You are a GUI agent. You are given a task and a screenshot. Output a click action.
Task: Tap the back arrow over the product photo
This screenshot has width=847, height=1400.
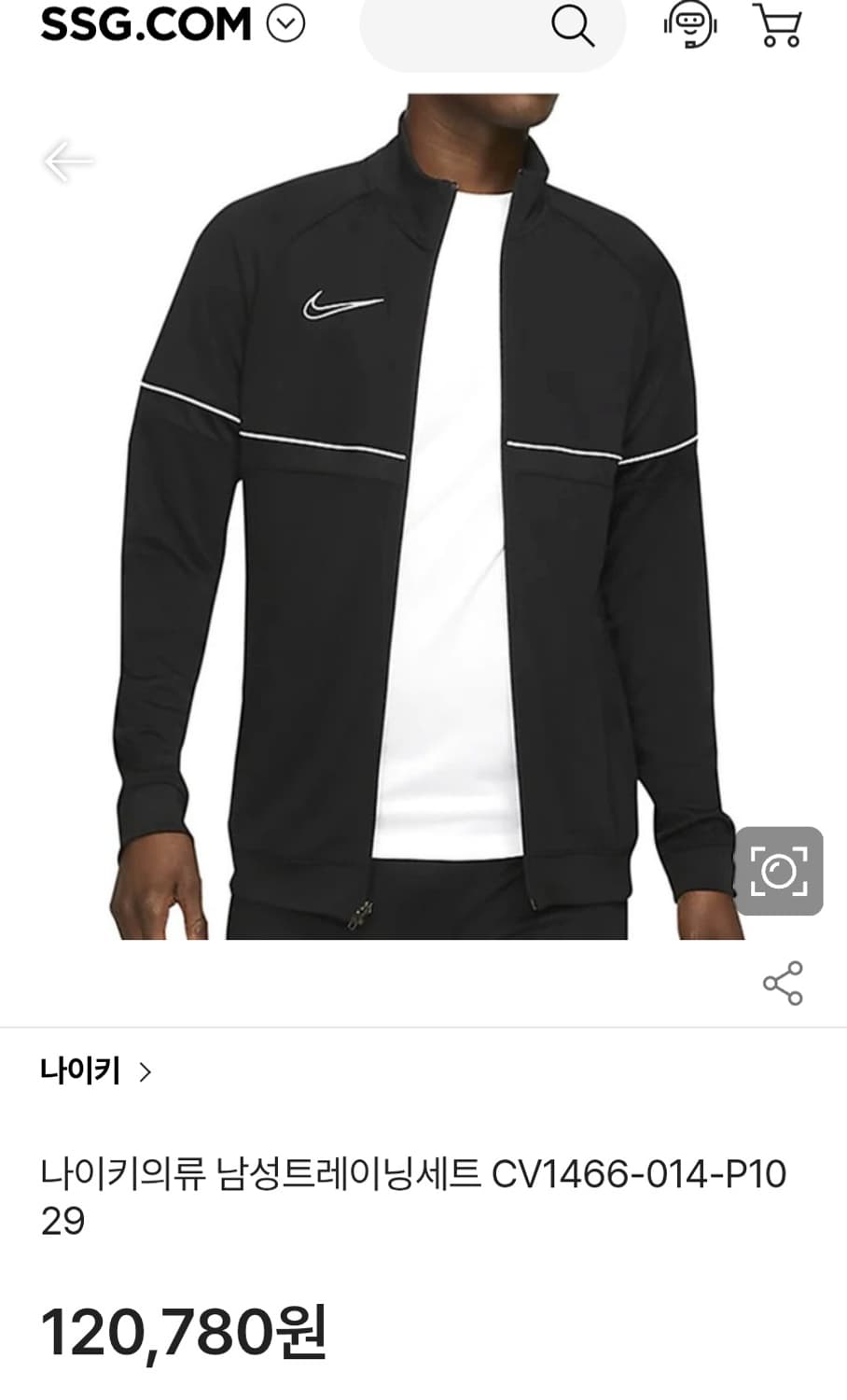[65, 161]
